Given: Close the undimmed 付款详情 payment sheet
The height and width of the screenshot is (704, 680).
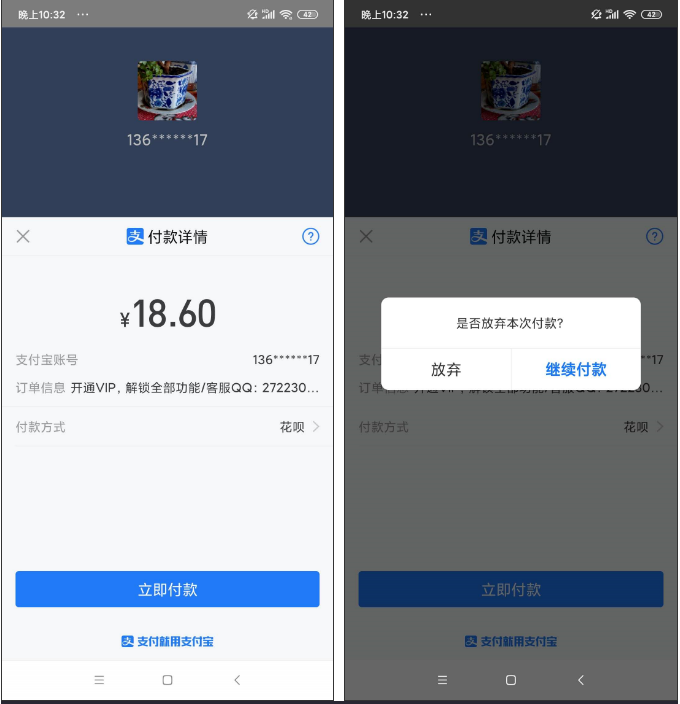Looking at the screenshot, I should (23, 236).
